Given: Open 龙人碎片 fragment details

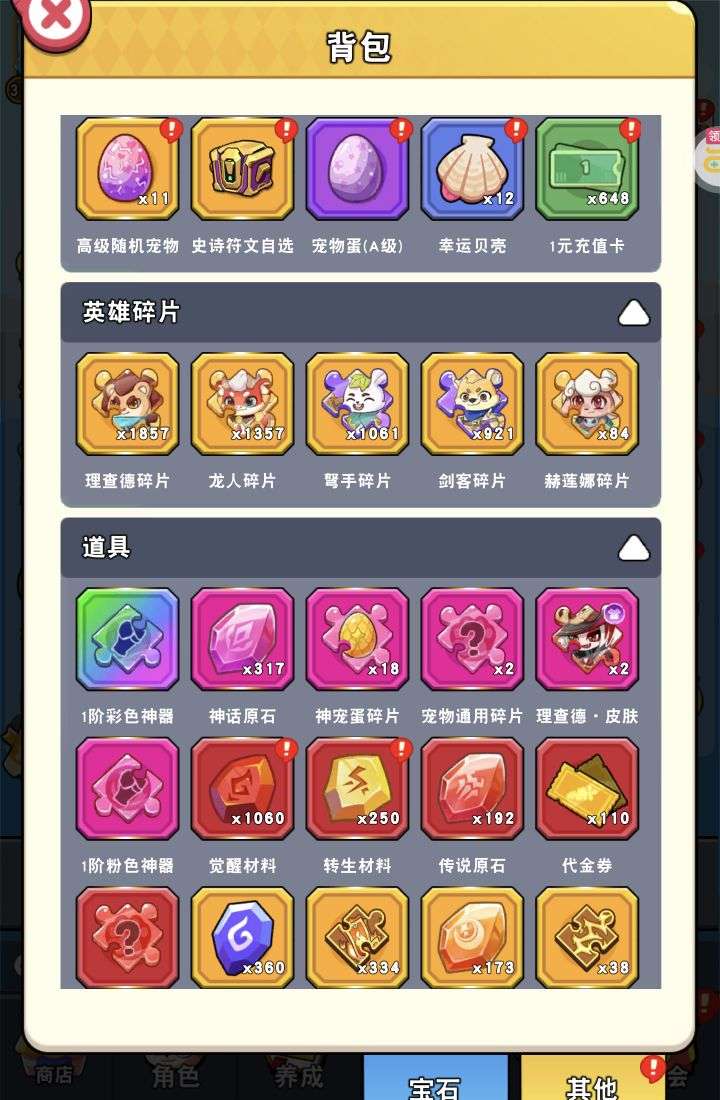Looking at the screenshot, I should 242,404.
